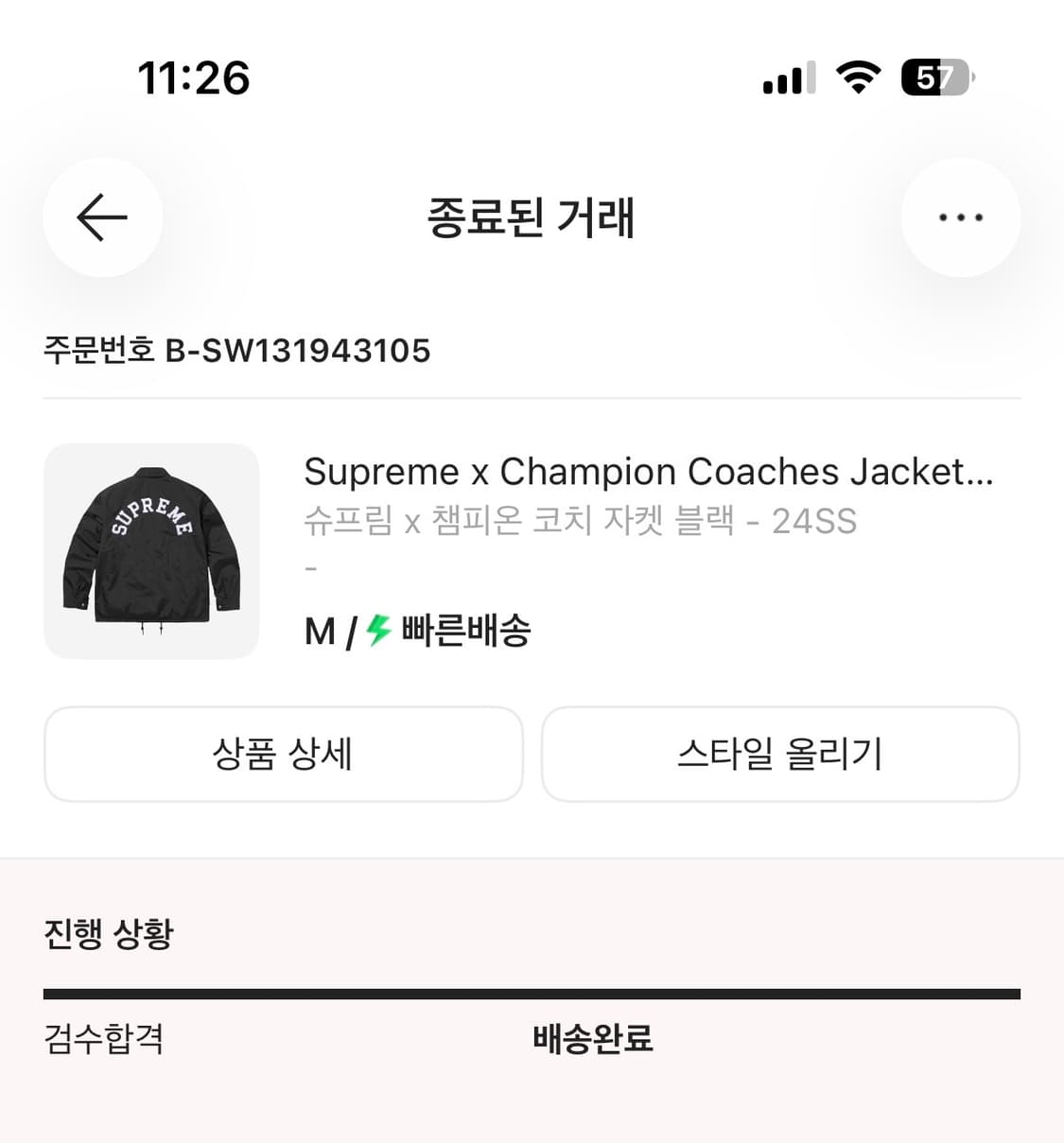Screen dimensions: 1064x1143
Task: Click the back arrow icon
Action: pos(101,217)
